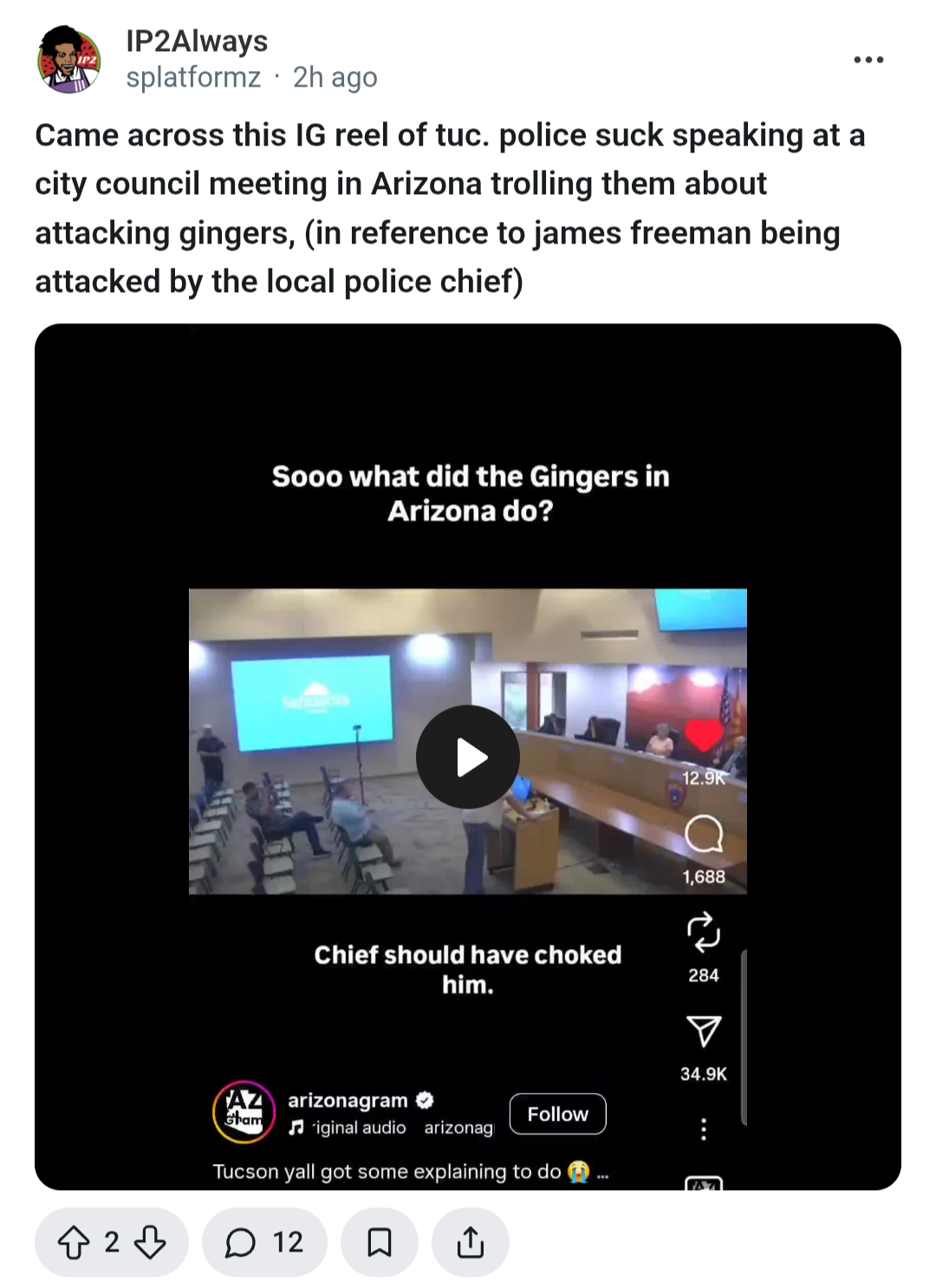This screenshot has width=936, height=1288.
Task: Open the post overflow menu
Action: [868, 60]
